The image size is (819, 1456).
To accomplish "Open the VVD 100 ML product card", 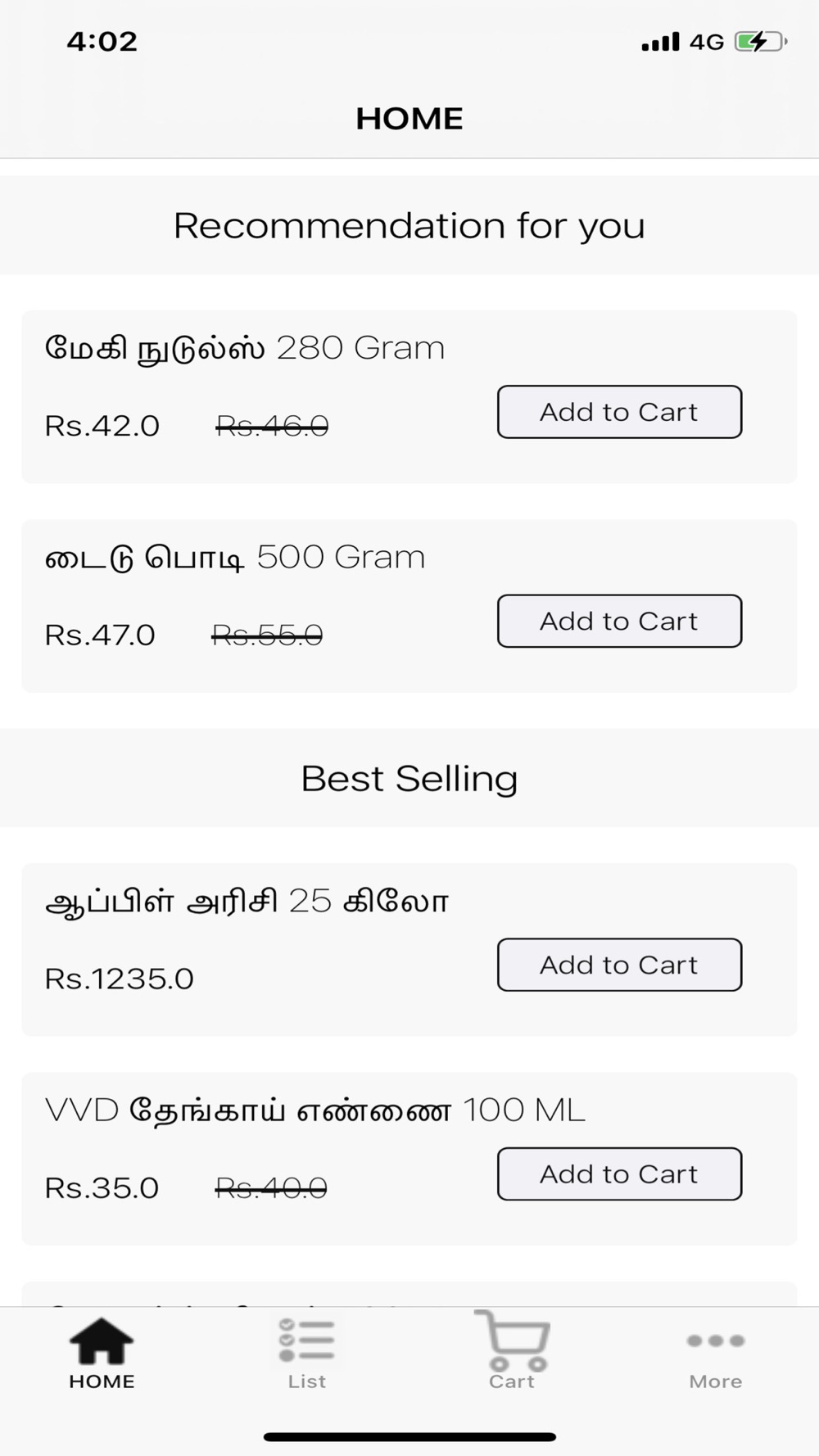I will click(x=409, y=1159).
